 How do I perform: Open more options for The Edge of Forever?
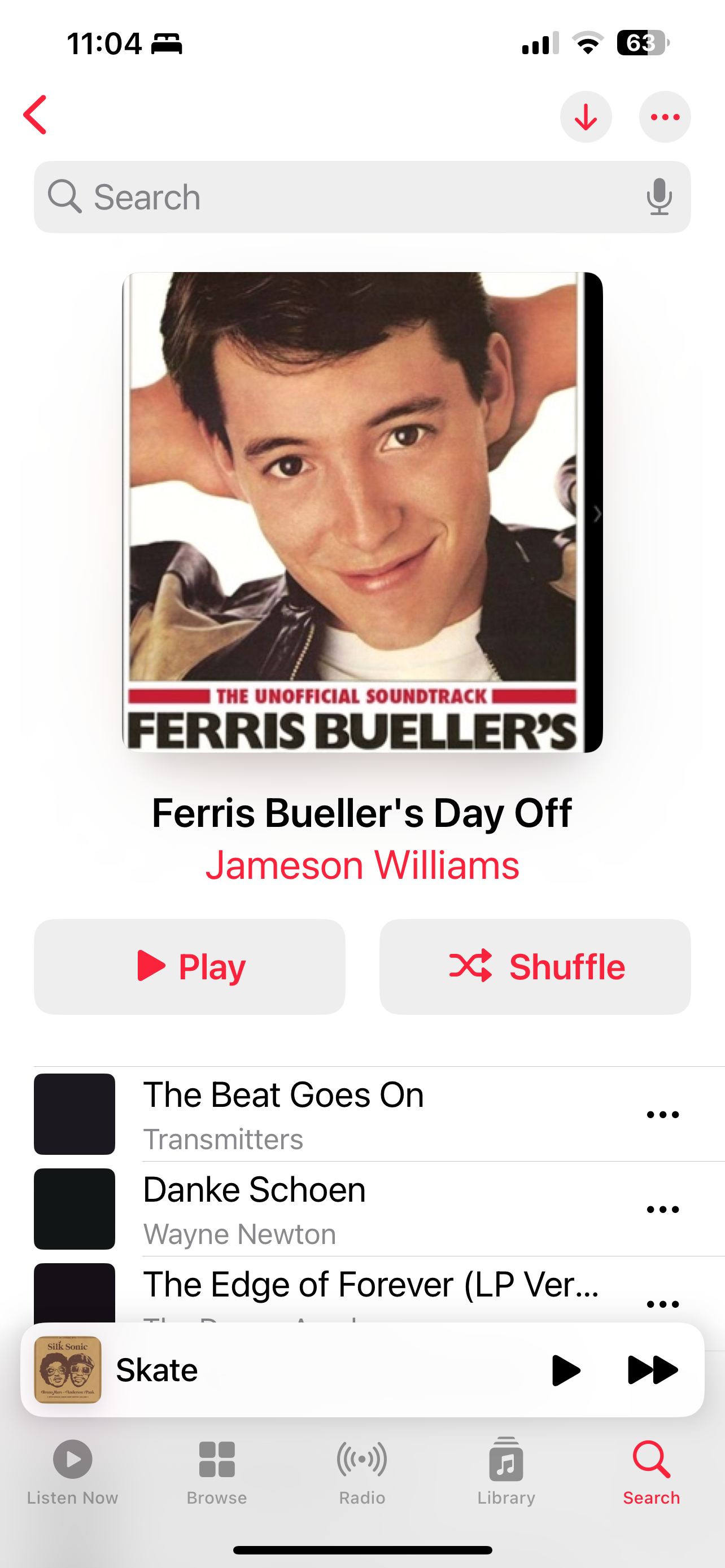(662, 1304)
